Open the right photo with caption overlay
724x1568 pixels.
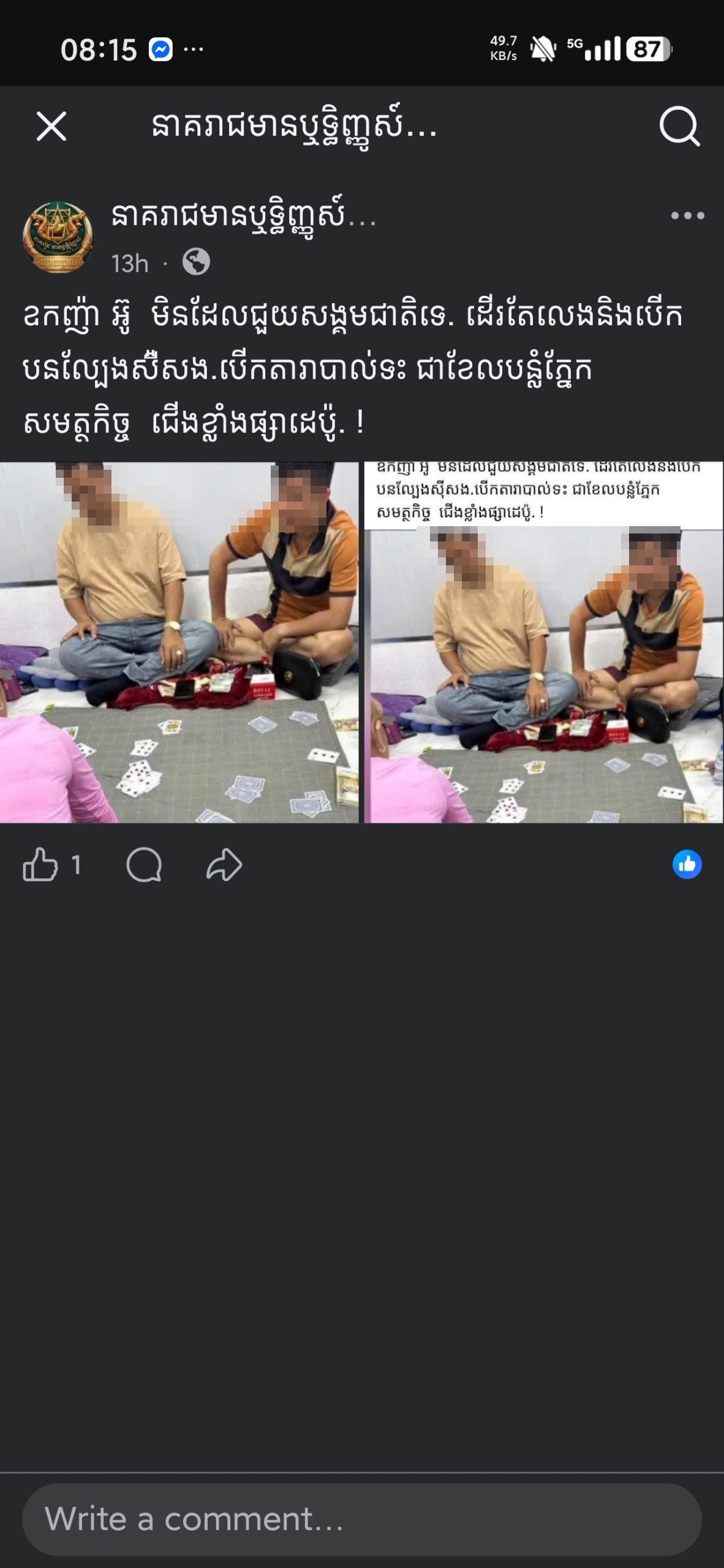(x=543, y=642)
